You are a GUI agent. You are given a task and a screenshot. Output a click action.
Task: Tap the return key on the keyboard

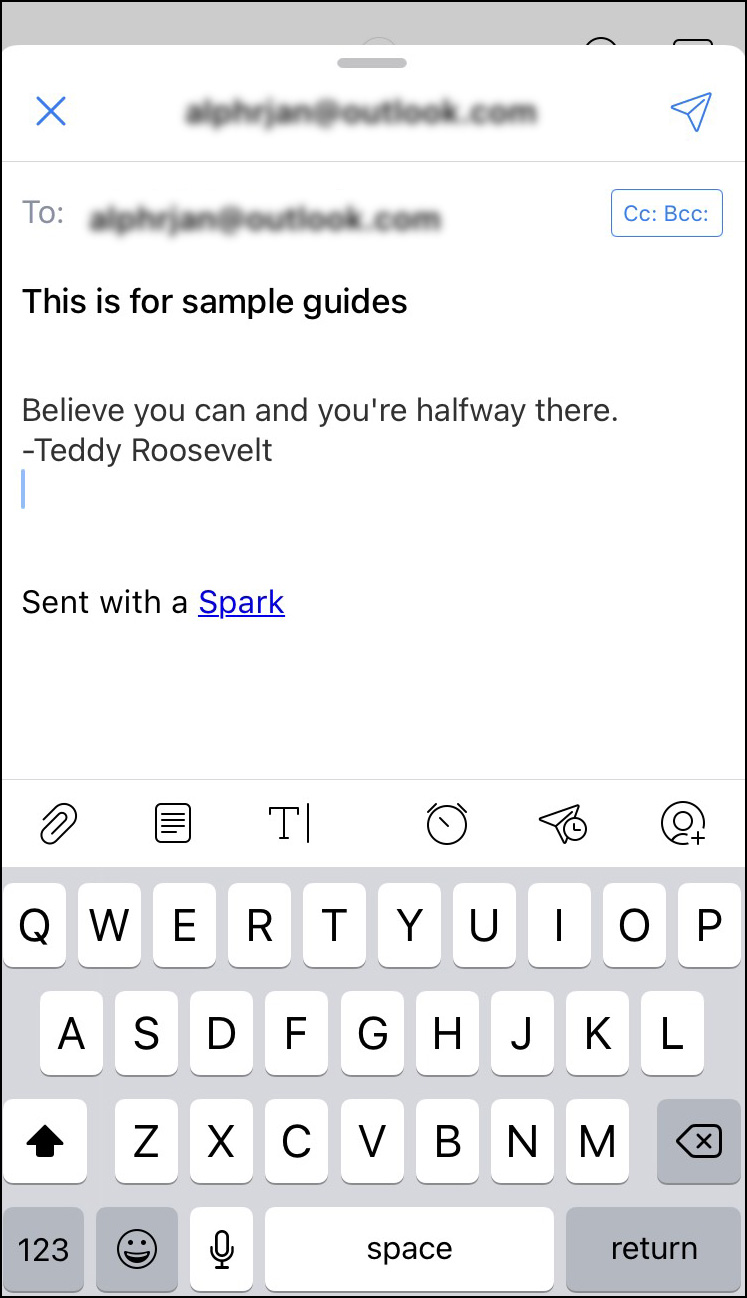[654, 1248]
